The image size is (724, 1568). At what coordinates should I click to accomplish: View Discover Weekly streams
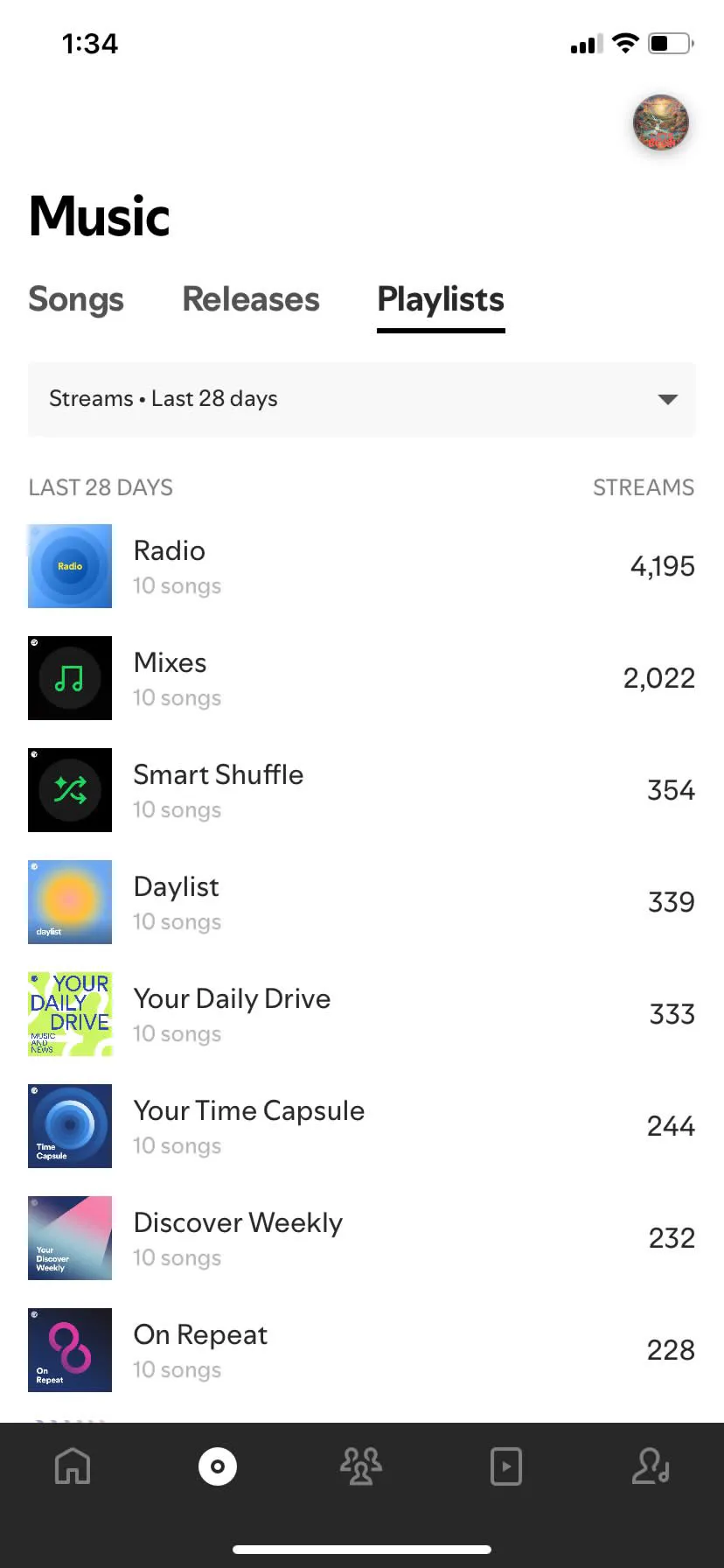point(362,1238)
